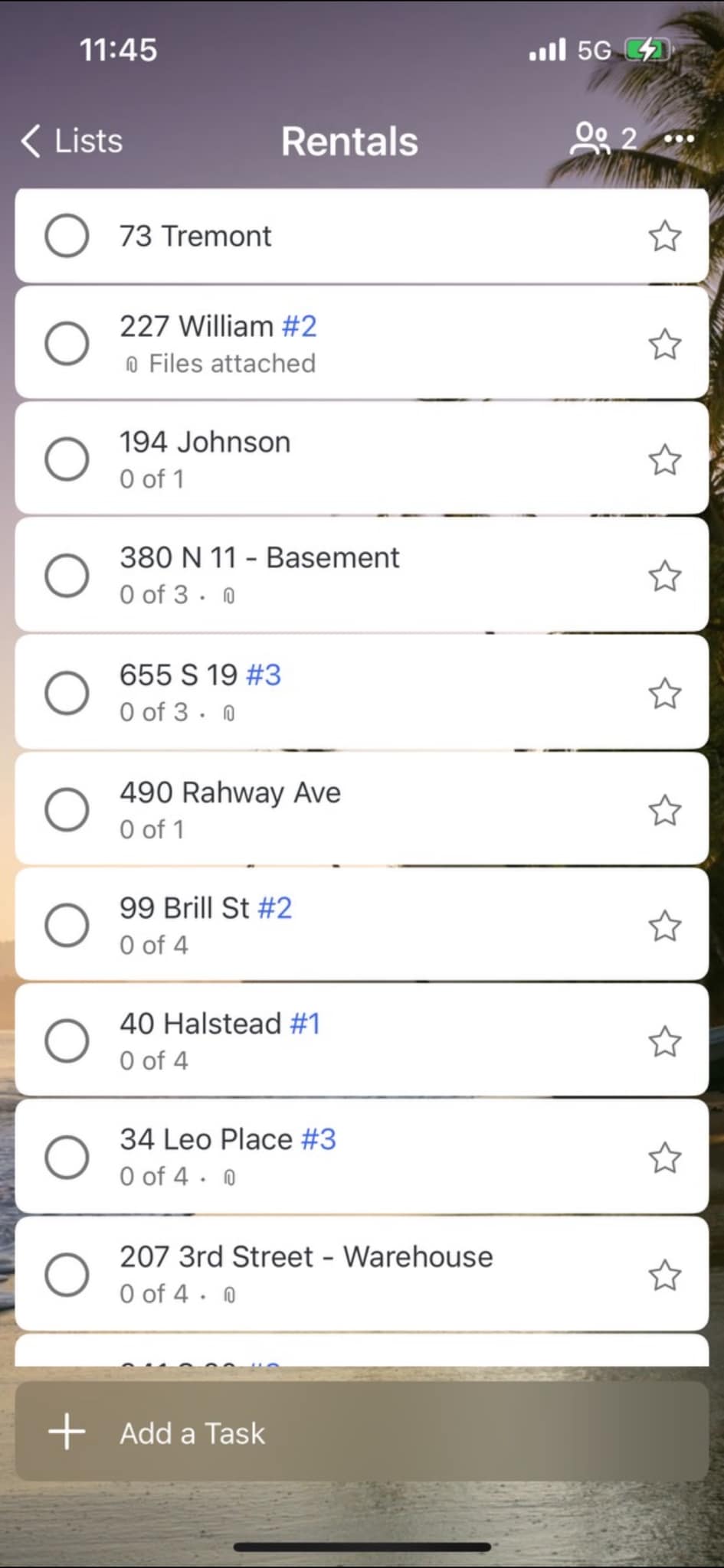Viewport: 724px width, 1568px height.
Task: Complete the 194 Johnson task
Action: tap(67, 459)
